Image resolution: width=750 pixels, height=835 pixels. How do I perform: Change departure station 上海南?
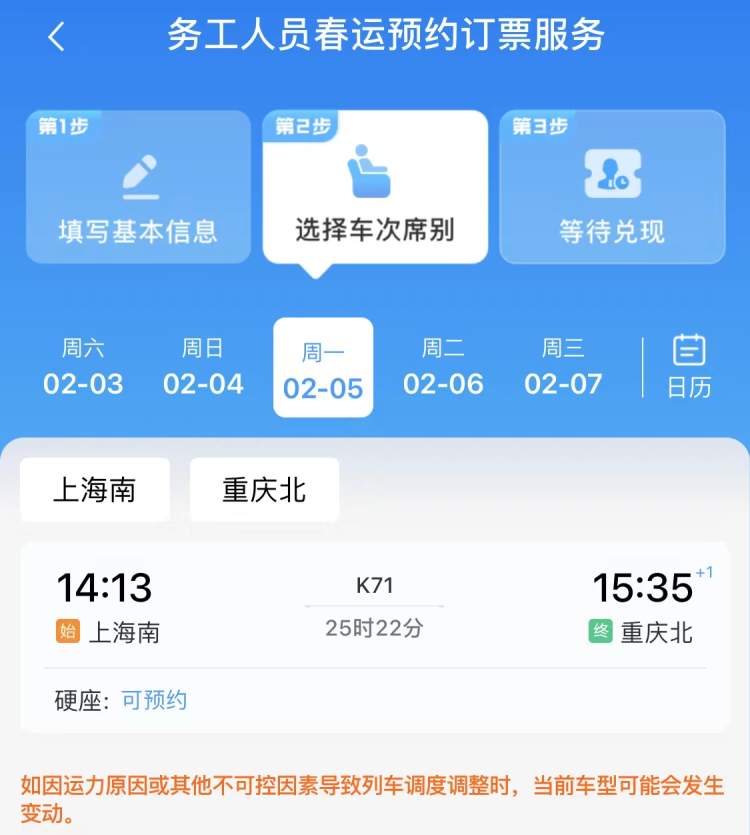(x=95, y=490)
